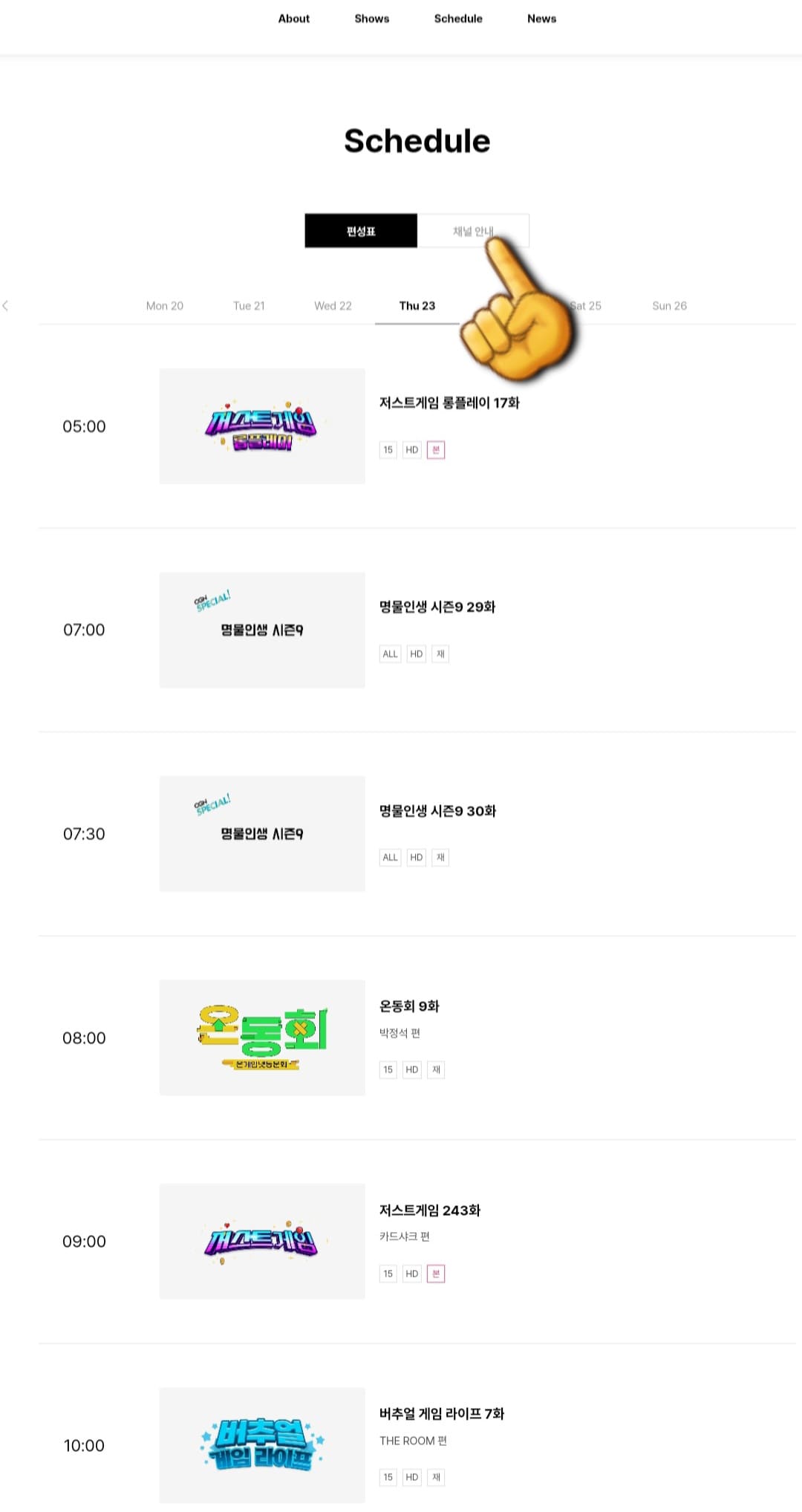Click the previous week chevron arrow

pos(6,306)
